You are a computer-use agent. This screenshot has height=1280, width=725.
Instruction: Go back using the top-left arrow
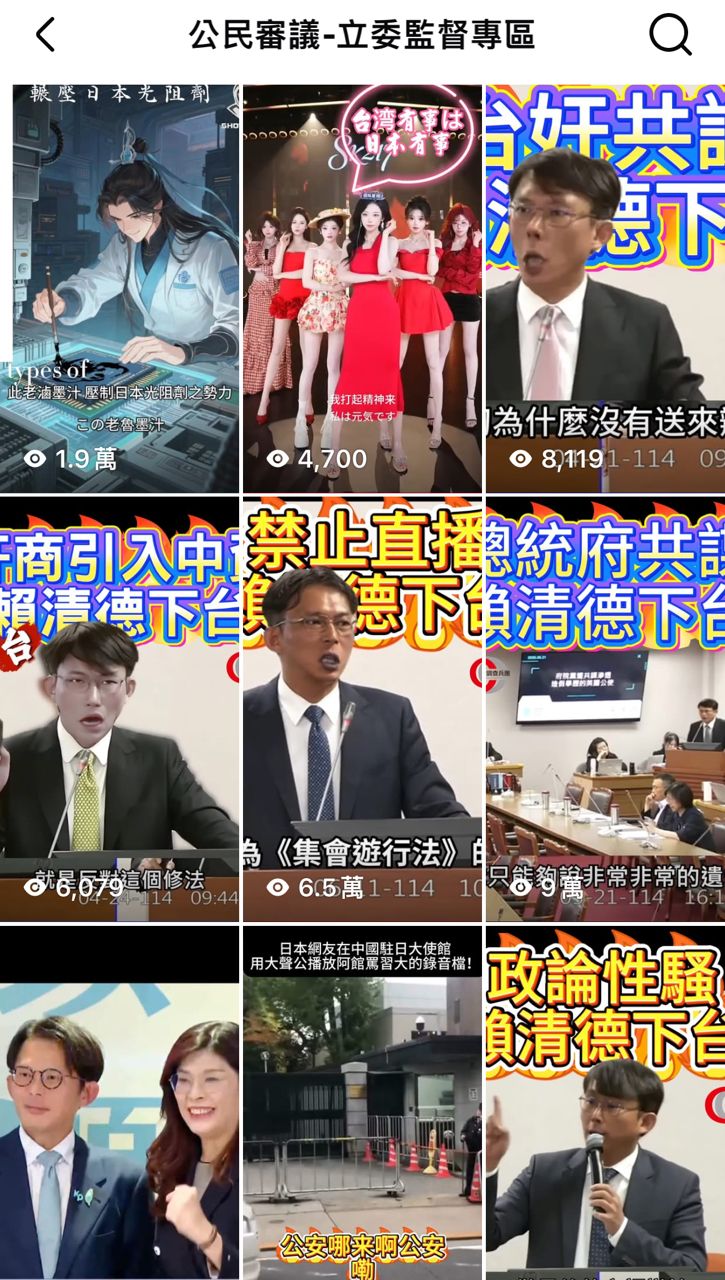(45, 35)
